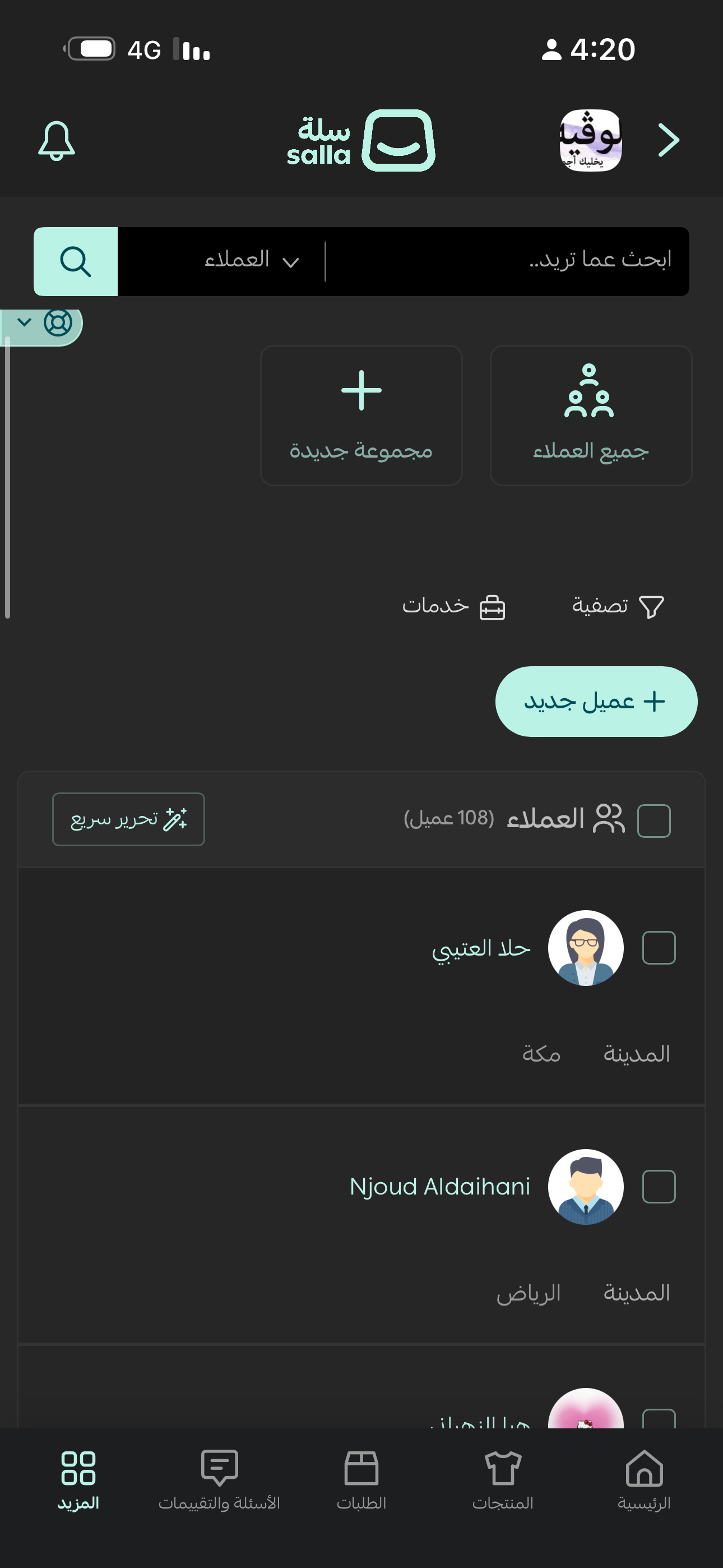Open the notifications bell
The width and height of the screenshot is (723, 1568).
pyautogui.click(x=56, y=141)
